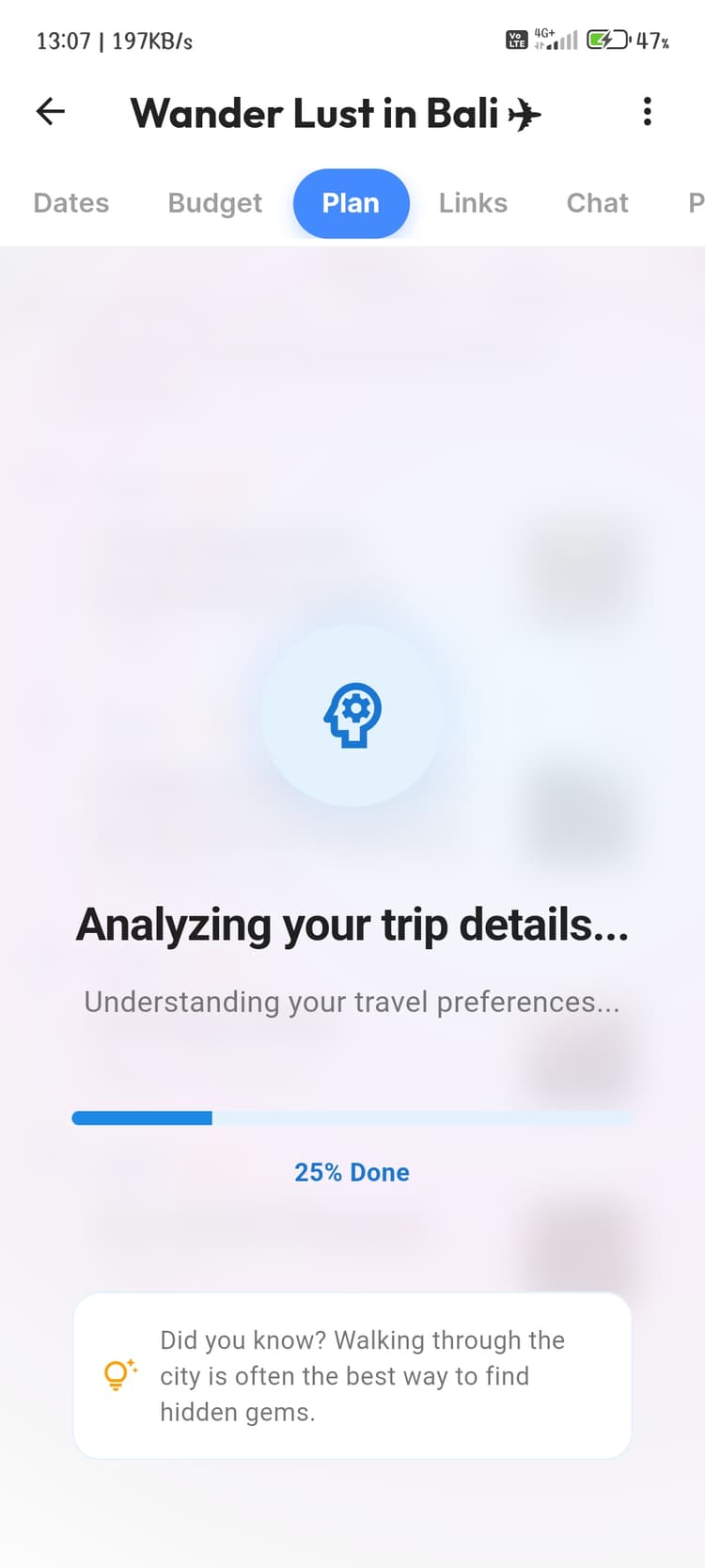Go back using the arrow icon

51,112
